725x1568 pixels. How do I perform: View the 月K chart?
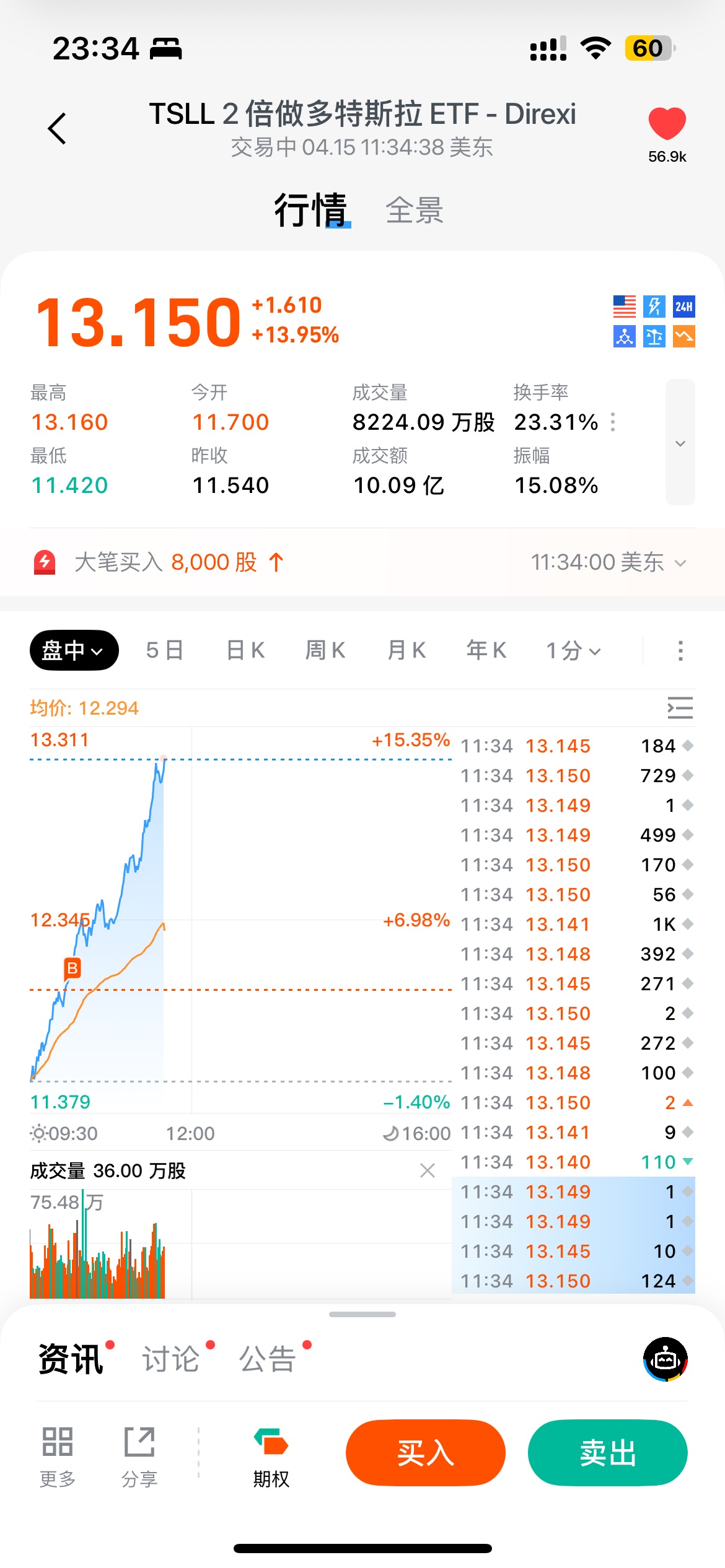click(x=406, y=650)
